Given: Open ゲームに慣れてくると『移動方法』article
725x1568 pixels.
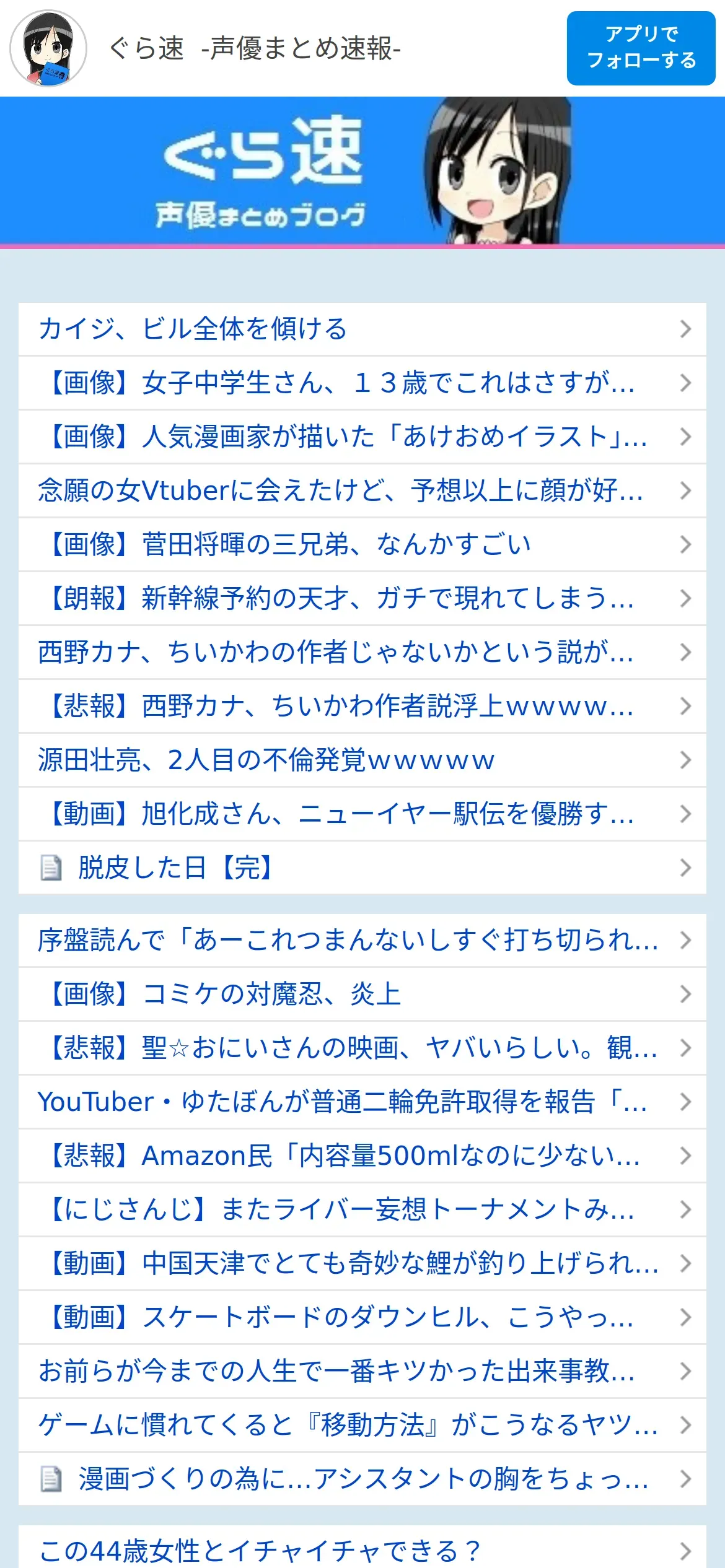Looking at the screenshot, I should (362, 1425).
